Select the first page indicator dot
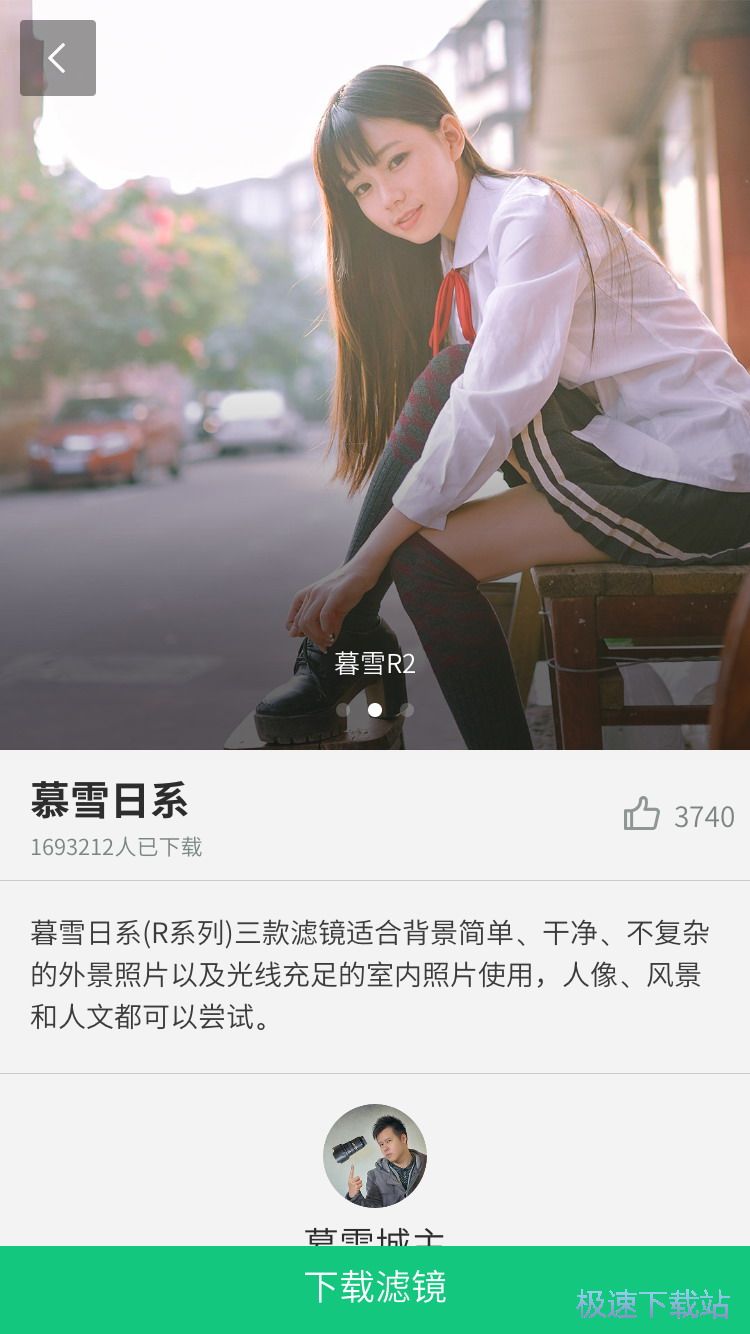Screen dimensions: 750x1334 [x=343, y=710]
